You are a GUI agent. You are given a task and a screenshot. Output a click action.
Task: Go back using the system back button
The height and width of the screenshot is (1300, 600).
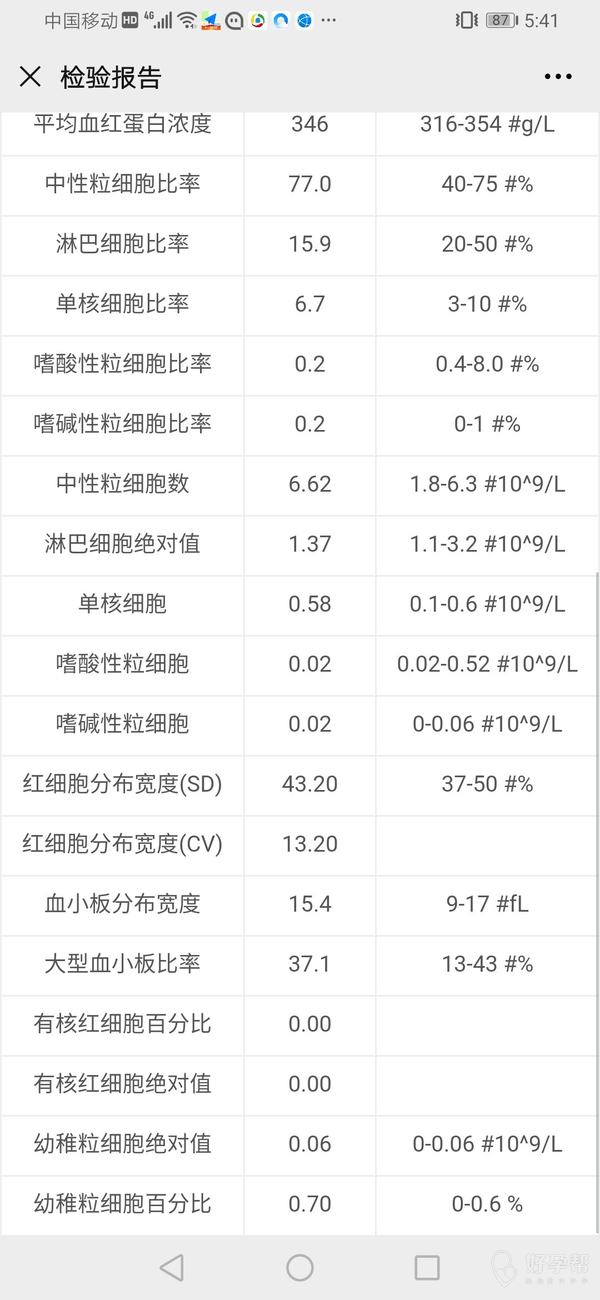[172, 1267]
